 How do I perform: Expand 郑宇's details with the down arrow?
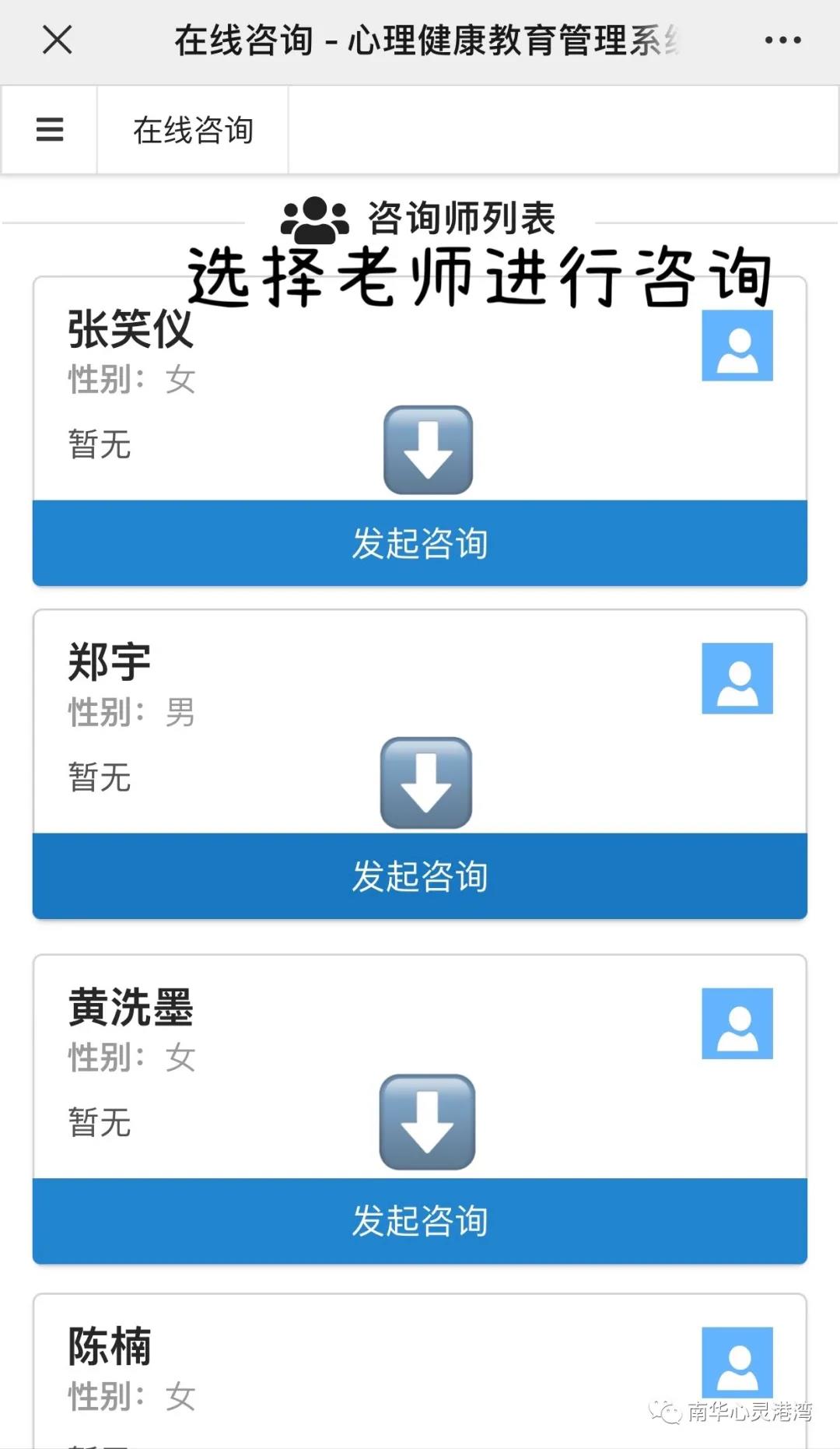click(426, 784)
